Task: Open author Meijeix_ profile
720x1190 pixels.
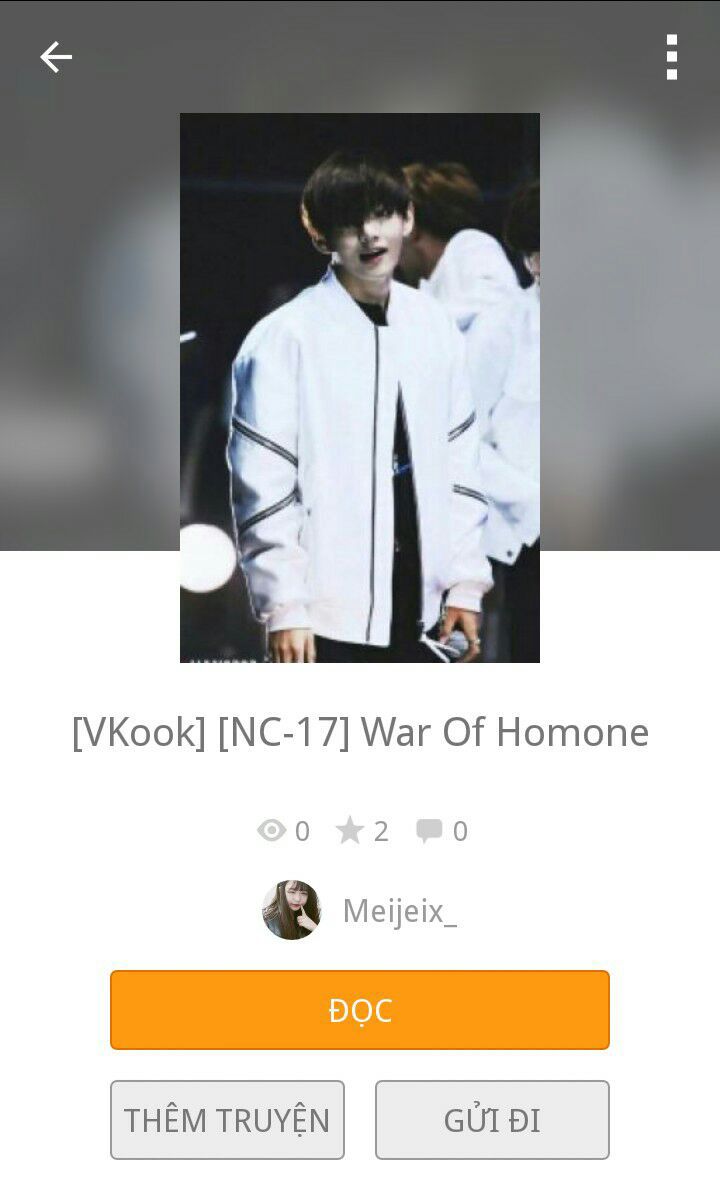Action: (360, 910)
